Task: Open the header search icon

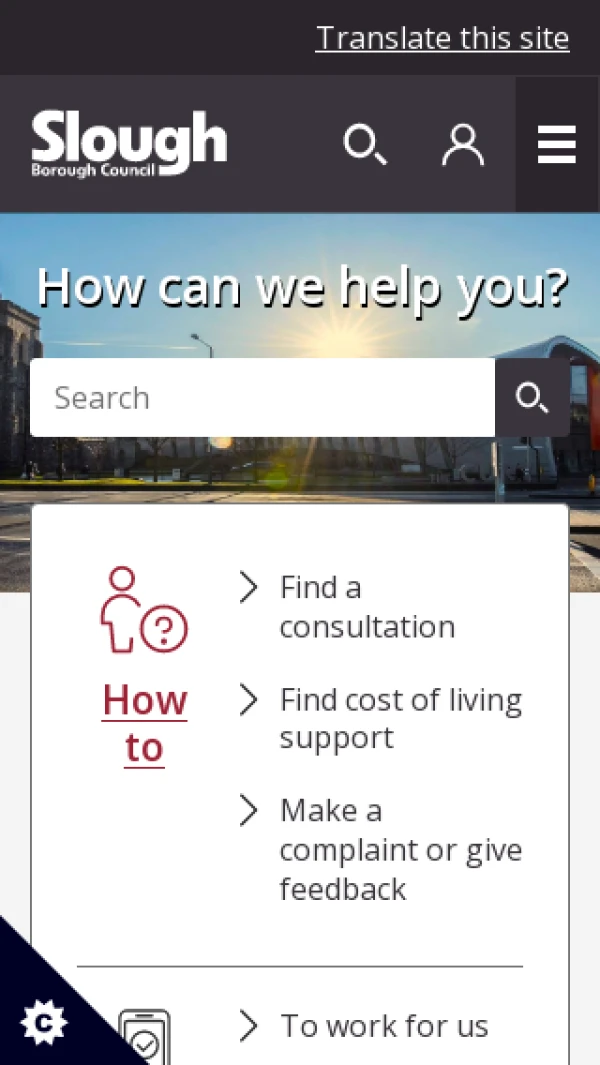Action: (x=365, y=145)
